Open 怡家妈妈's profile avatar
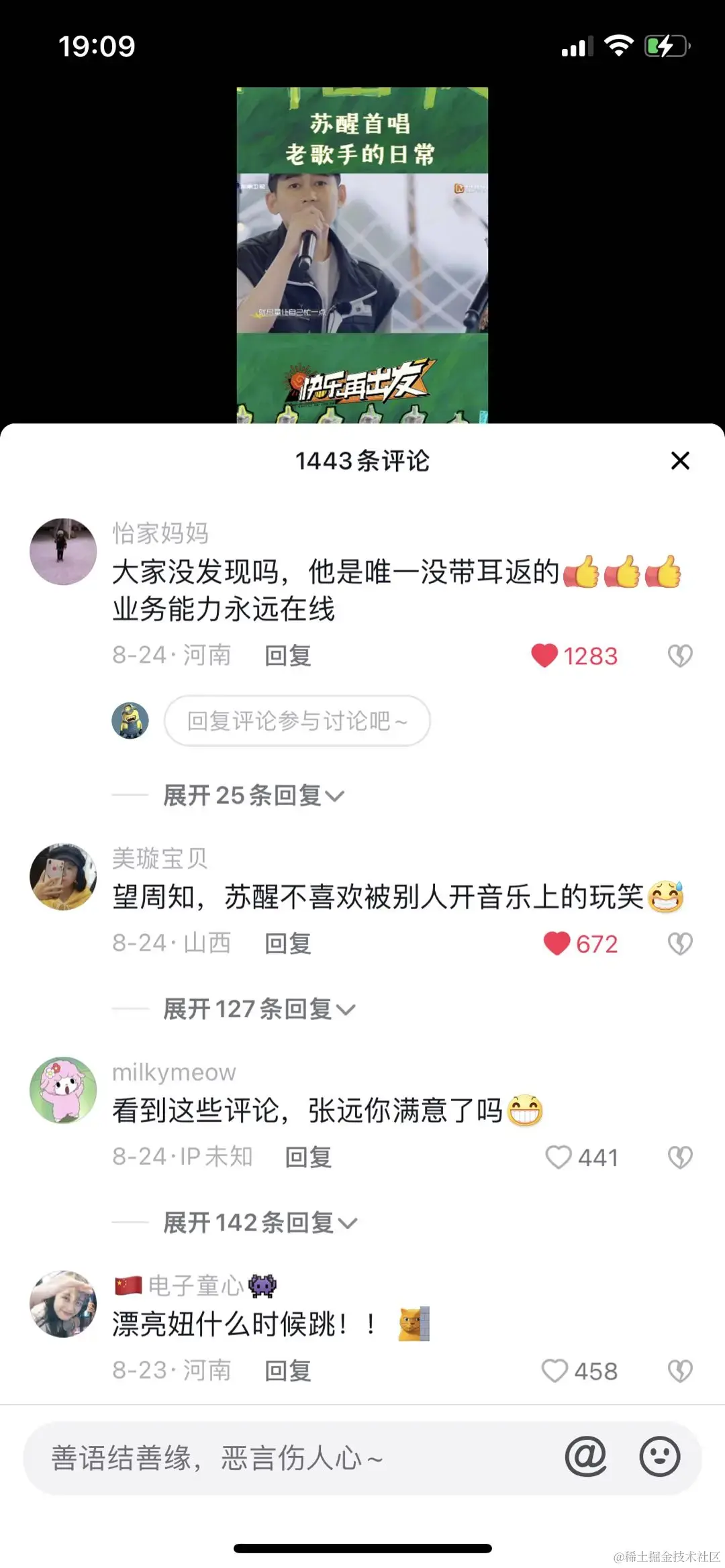This screenshot has width=725, height=1568. click(63, 552)
